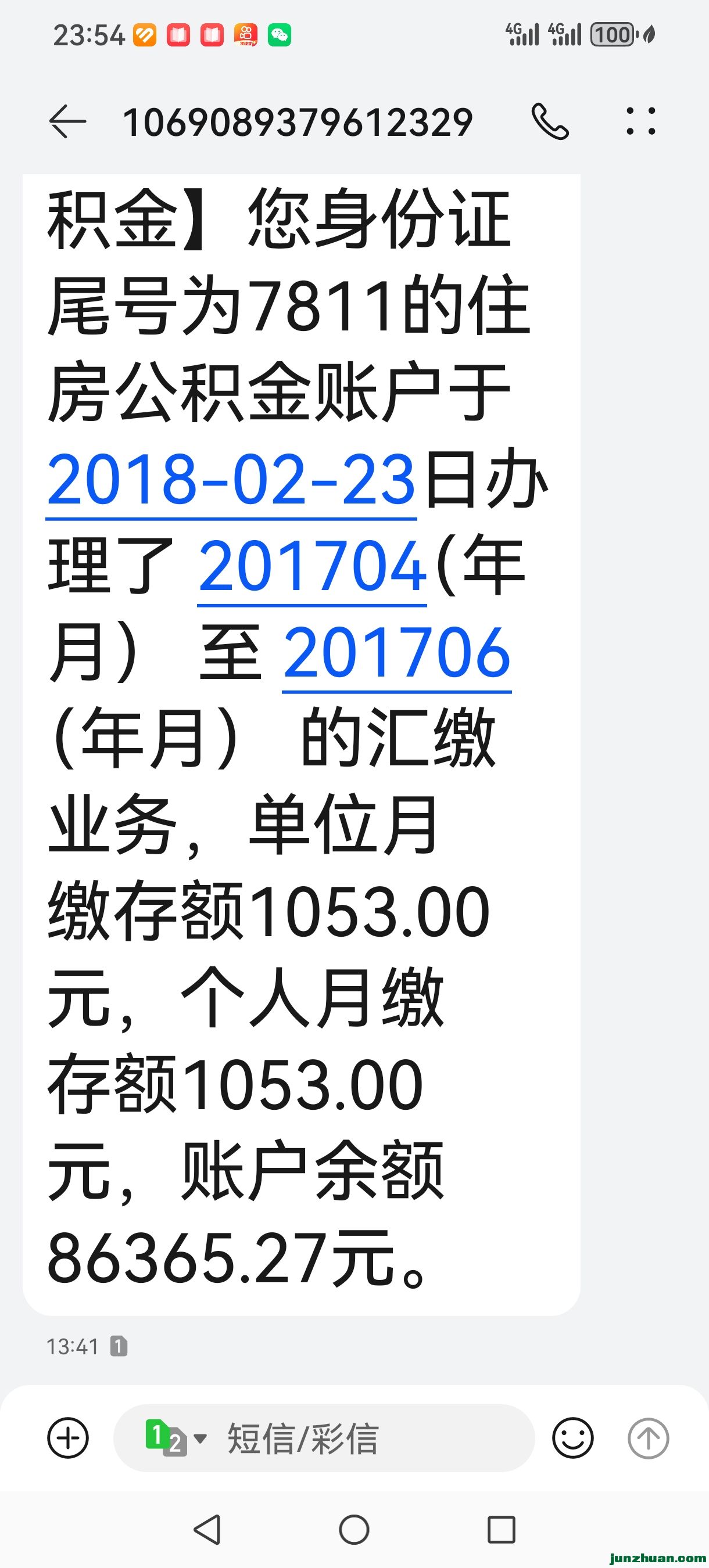Image resolution: width=709 pixels, height=1568 pixels.
Task: Open the linked date 2018-02-23
Action: click(x=231, y=481)
